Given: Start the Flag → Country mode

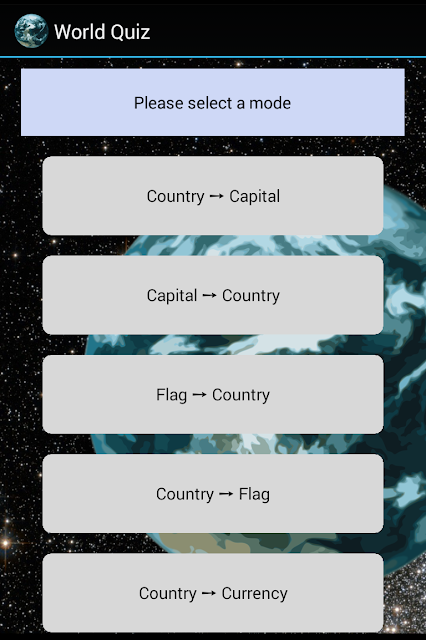Looking at the screenshot, I should [x=213, y=394].
